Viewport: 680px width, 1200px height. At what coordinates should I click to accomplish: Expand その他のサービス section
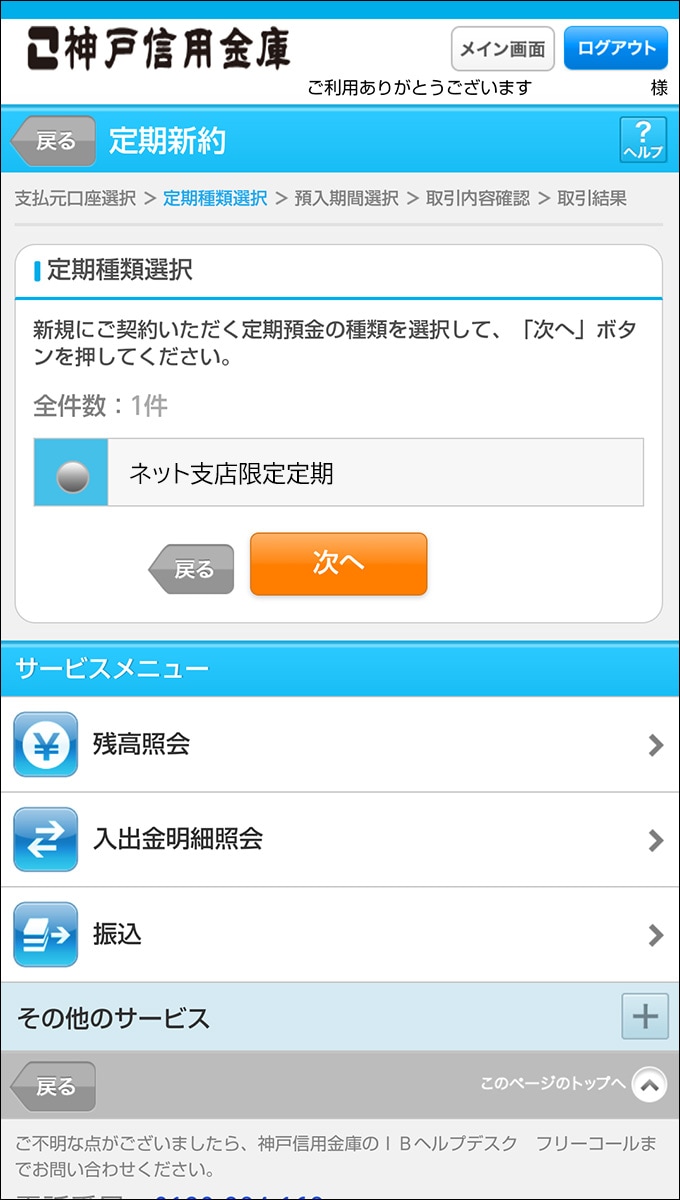[644, 1017]
